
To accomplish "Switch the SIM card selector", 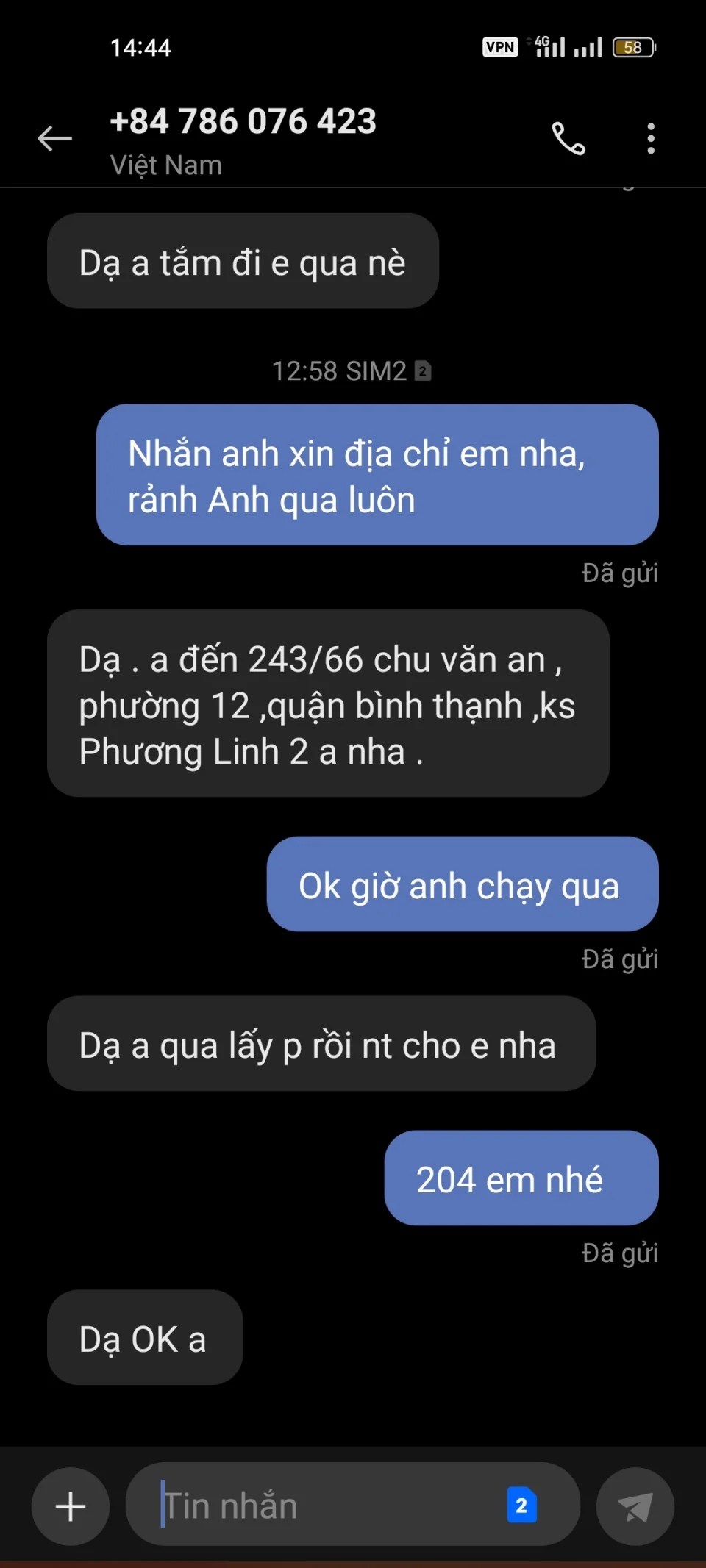I will point(521,1506).
